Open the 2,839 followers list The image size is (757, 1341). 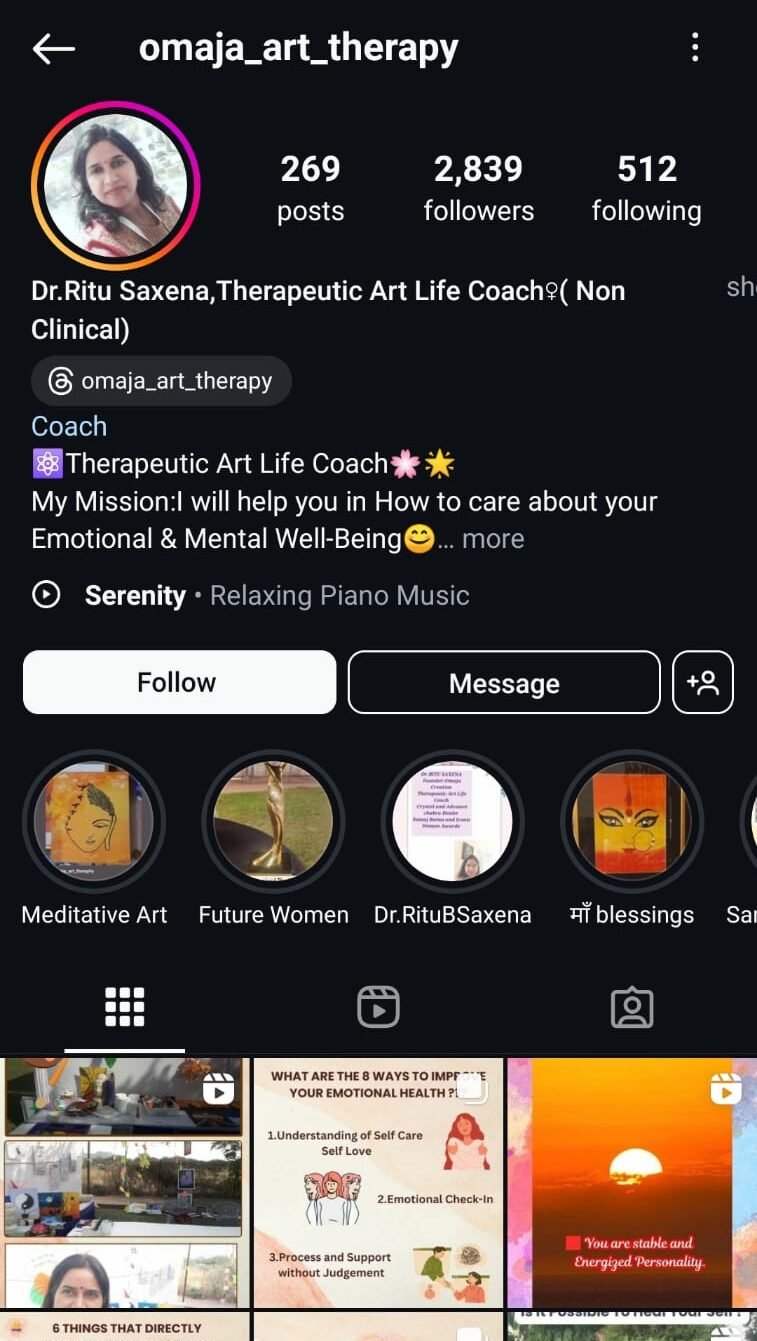click(x=478, y=187)
